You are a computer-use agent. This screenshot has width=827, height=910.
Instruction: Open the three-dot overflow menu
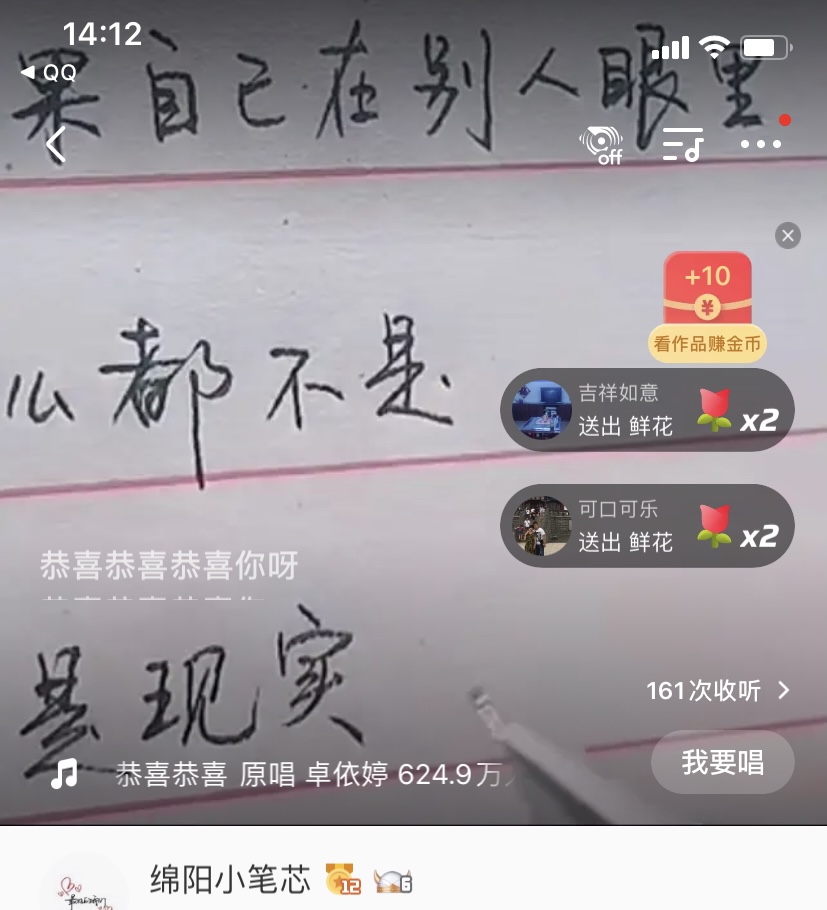point(761,145)
